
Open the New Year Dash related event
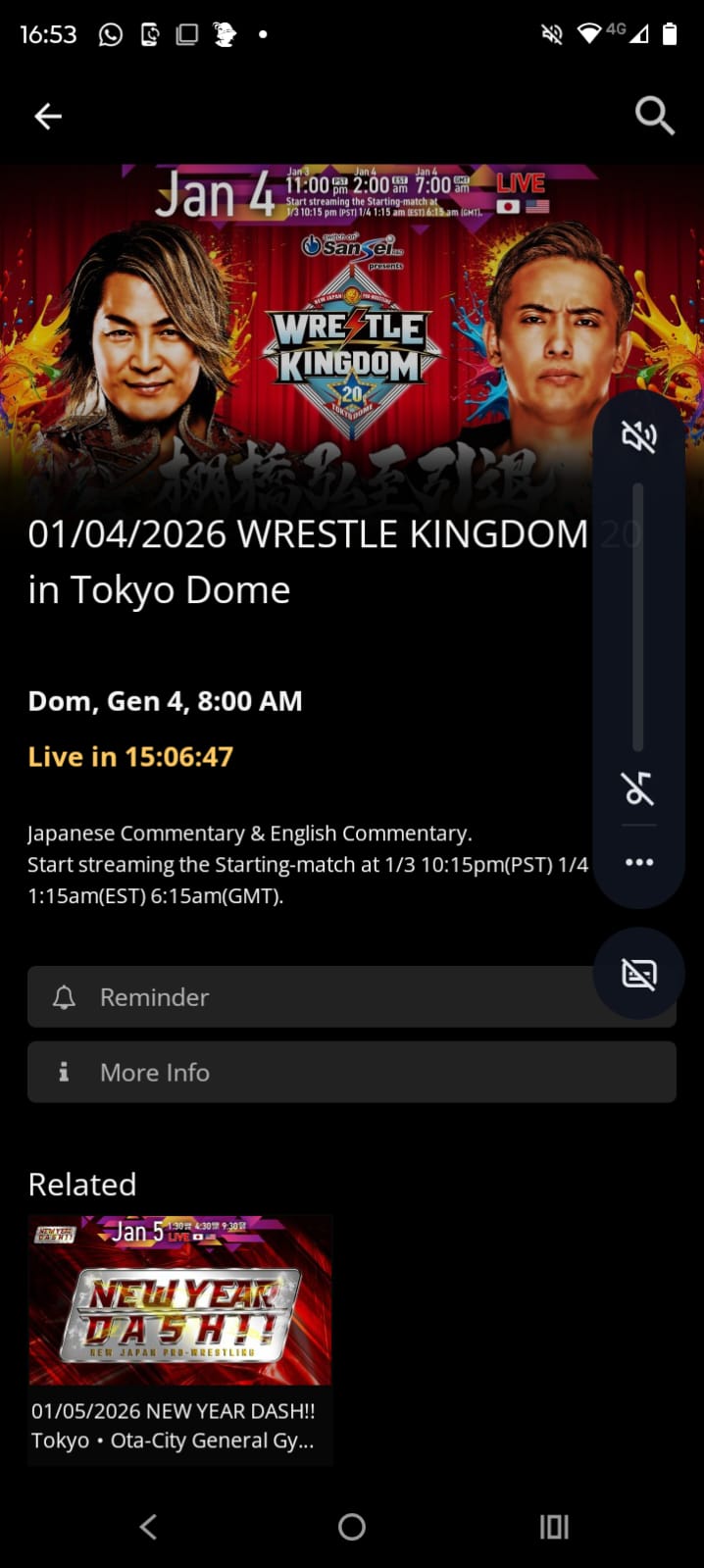point(180,1339)
